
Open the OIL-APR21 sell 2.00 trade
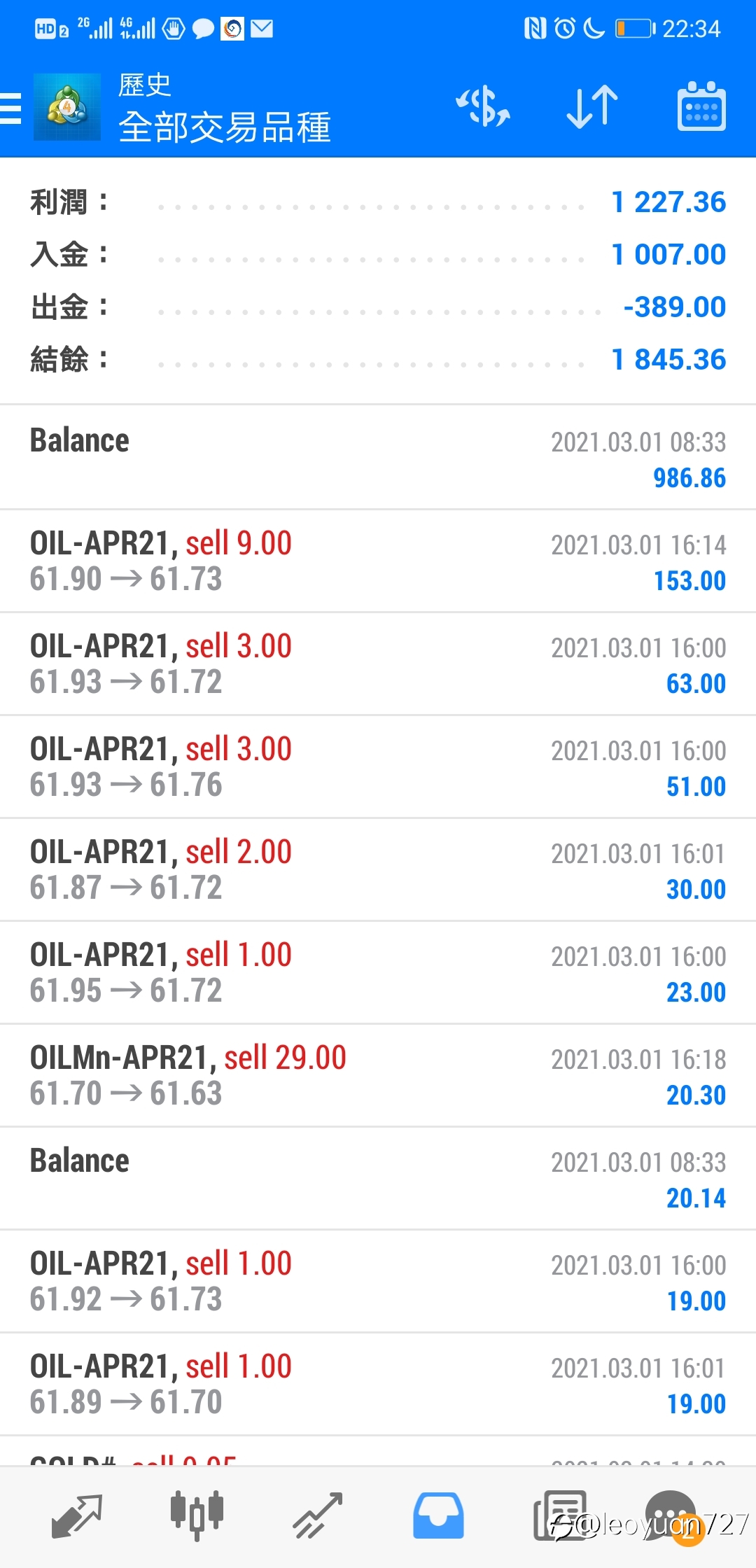(x=378, y=870)
